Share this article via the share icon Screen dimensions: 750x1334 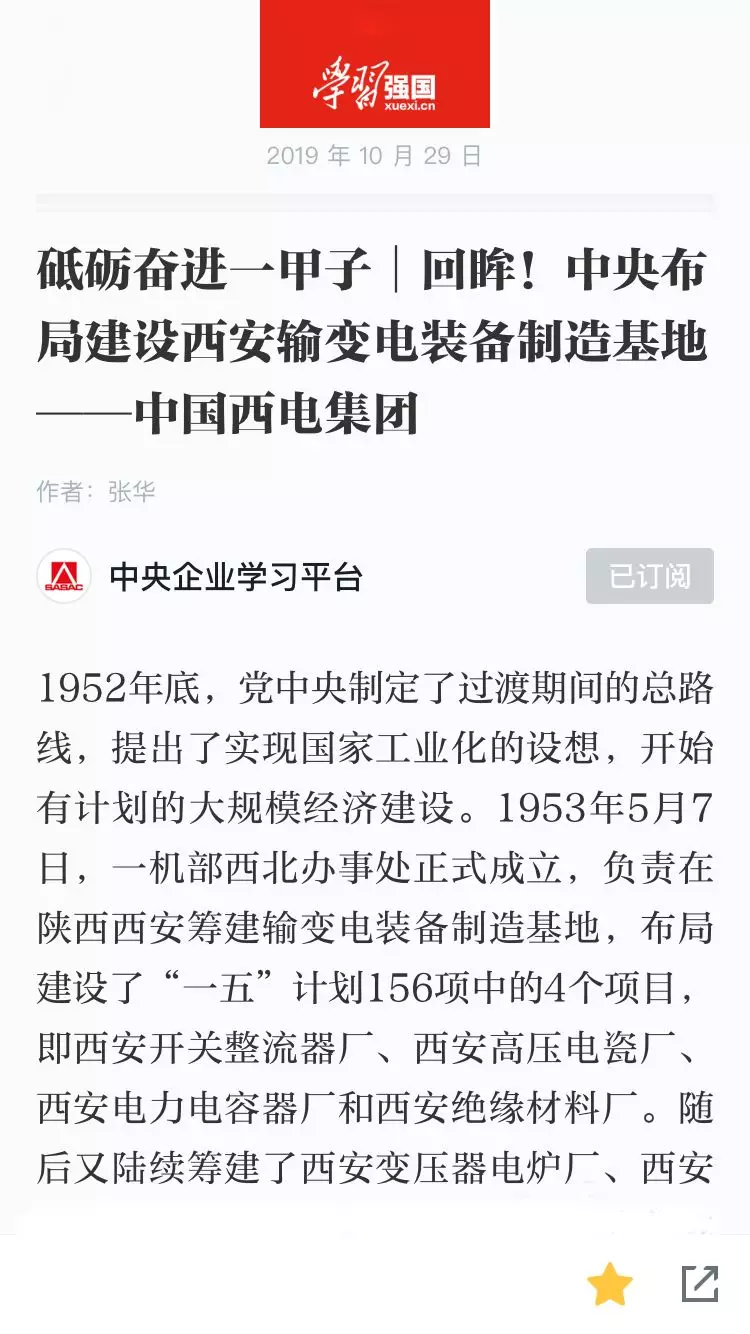[x=700, y=1284]
